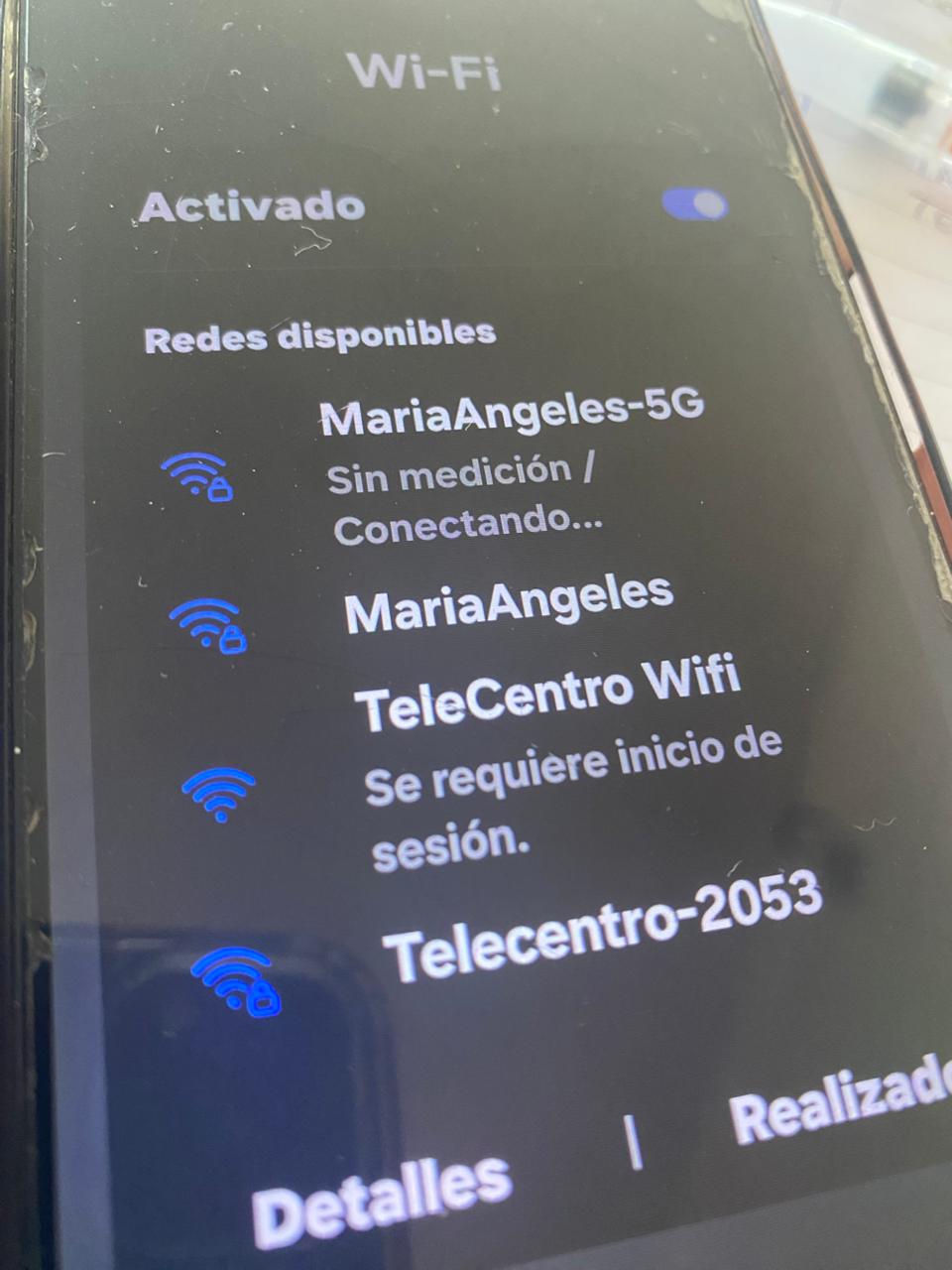
Task: Connect to the MariaAngeles network
Action: 509,602
